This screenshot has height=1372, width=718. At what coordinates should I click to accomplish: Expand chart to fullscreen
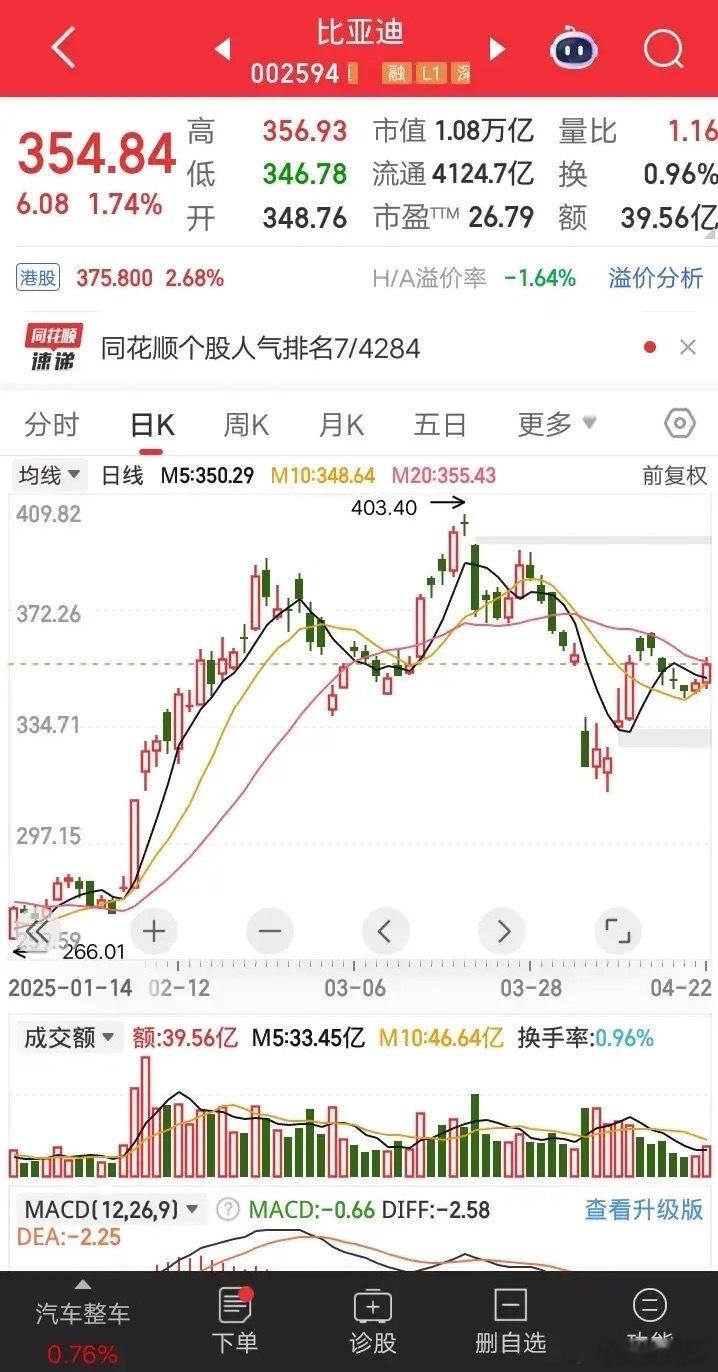(617, 932)
